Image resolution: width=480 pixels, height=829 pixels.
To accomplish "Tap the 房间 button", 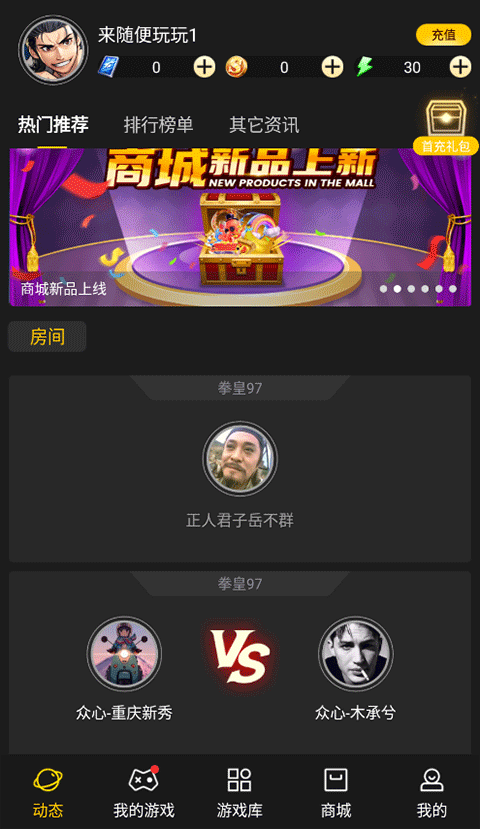I will click(47, 336).
